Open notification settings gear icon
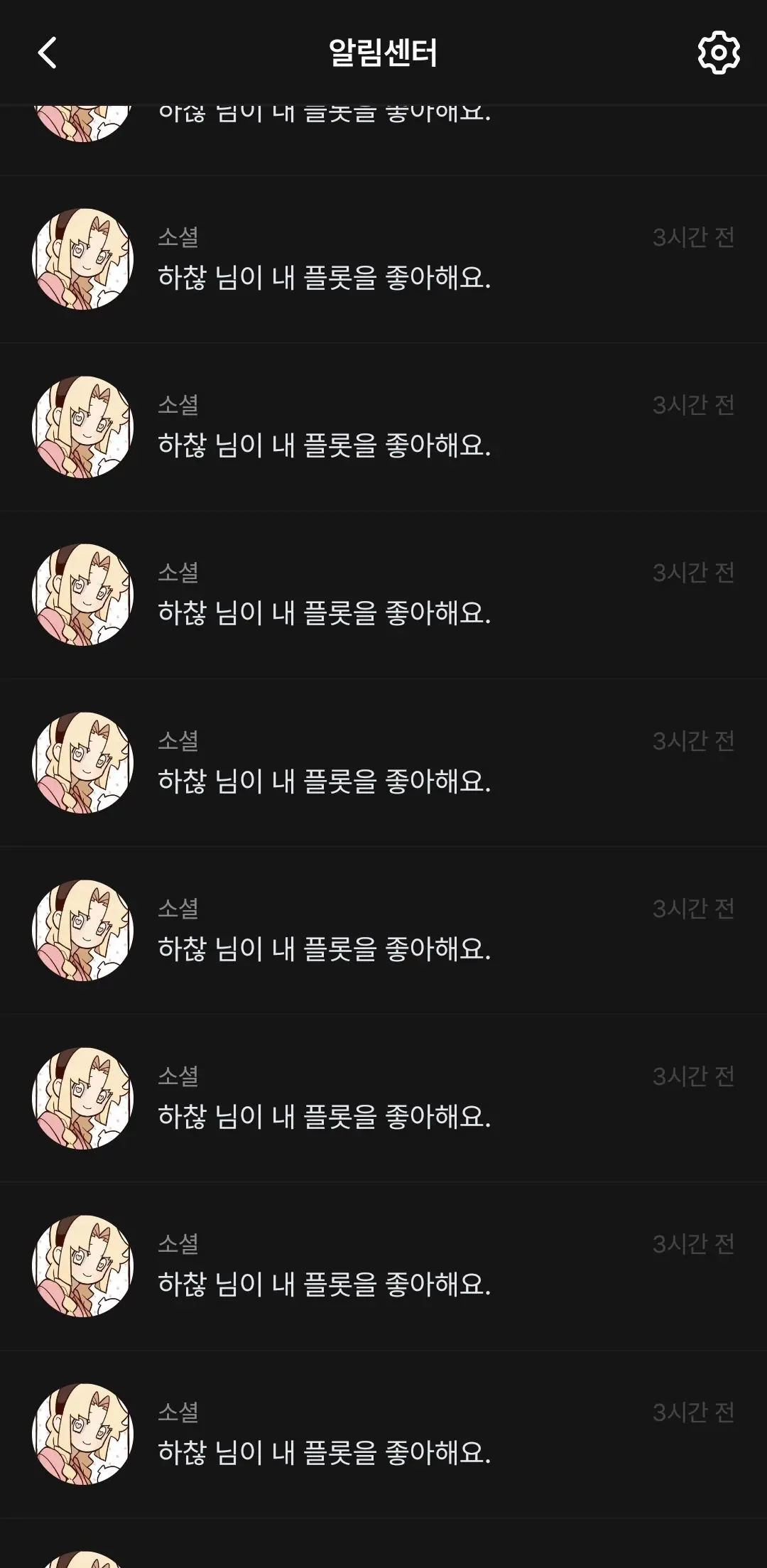Screen dimensions: 767x1568 (719, 53)
